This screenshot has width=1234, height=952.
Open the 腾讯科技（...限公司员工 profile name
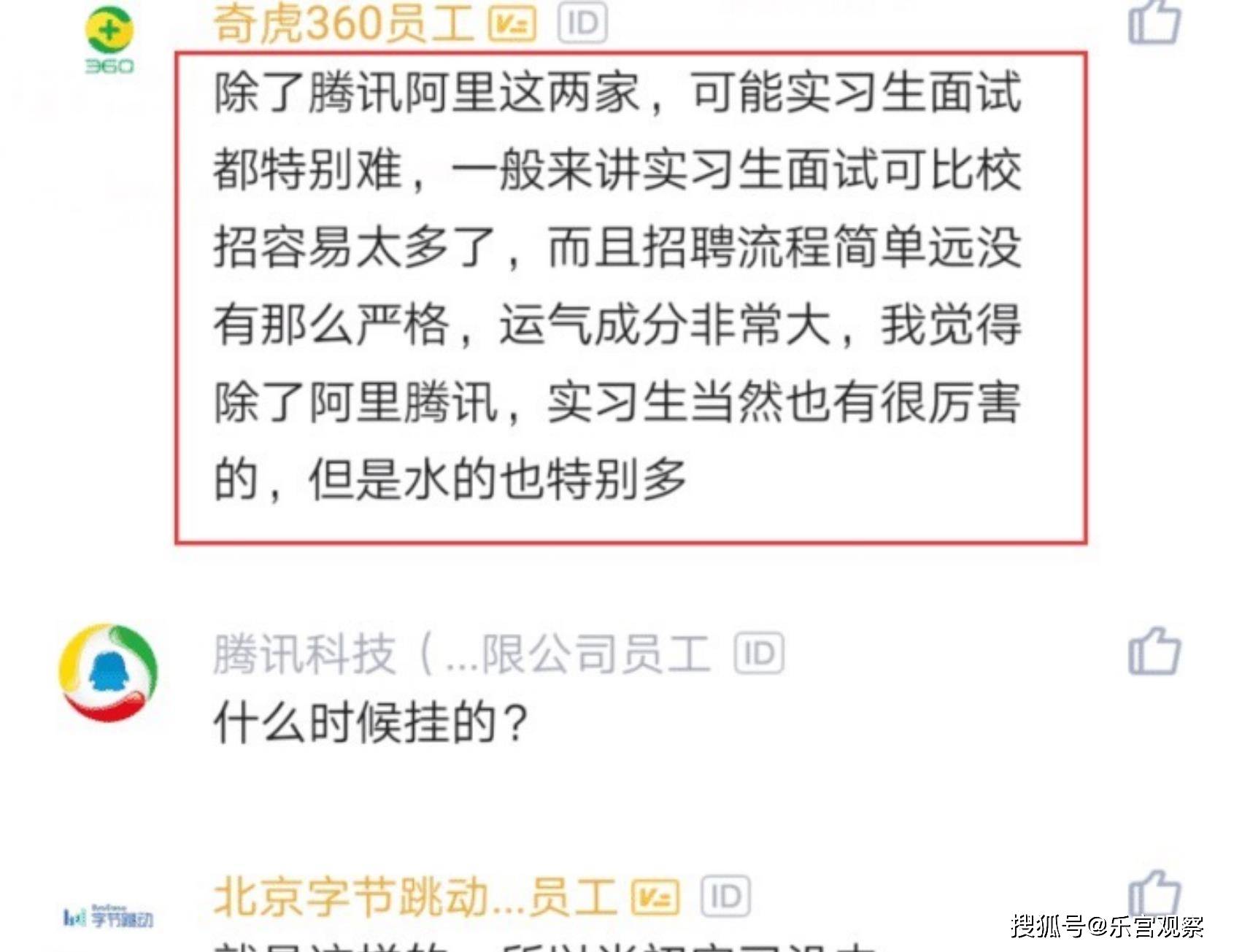(461, 653)
